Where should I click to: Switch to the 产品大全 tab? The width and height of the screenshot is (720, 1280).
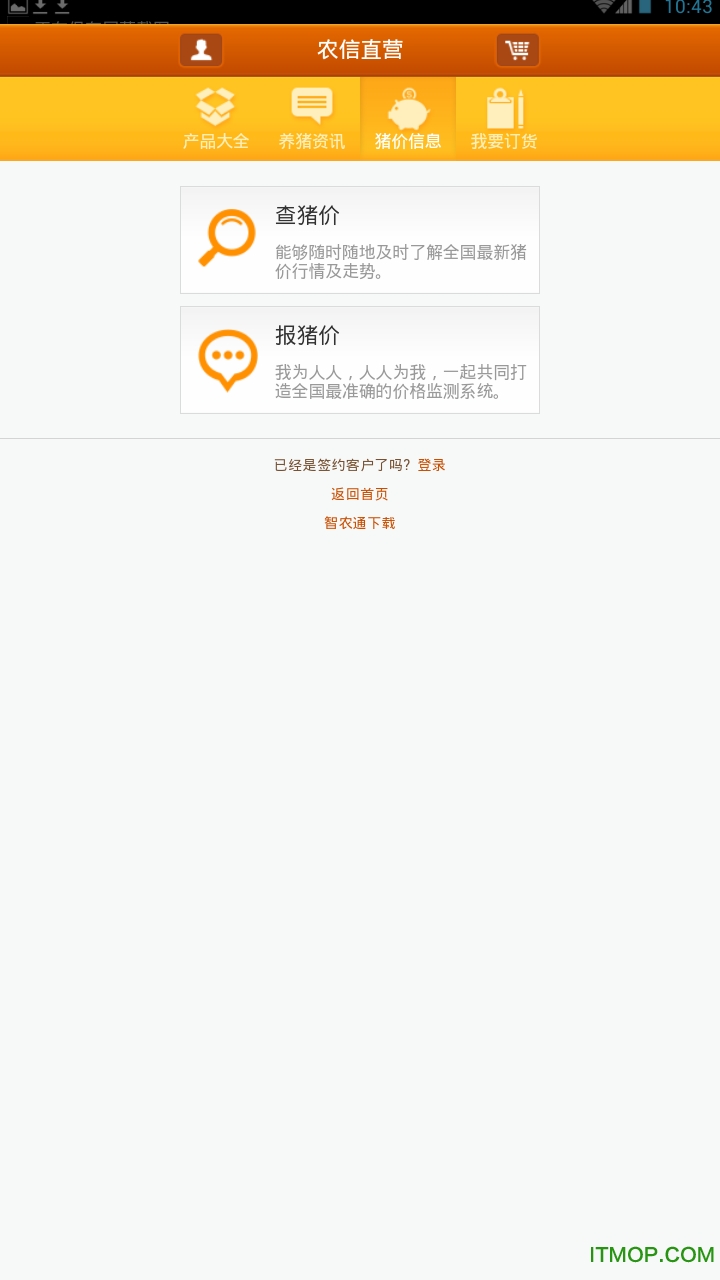pos(215,118)
